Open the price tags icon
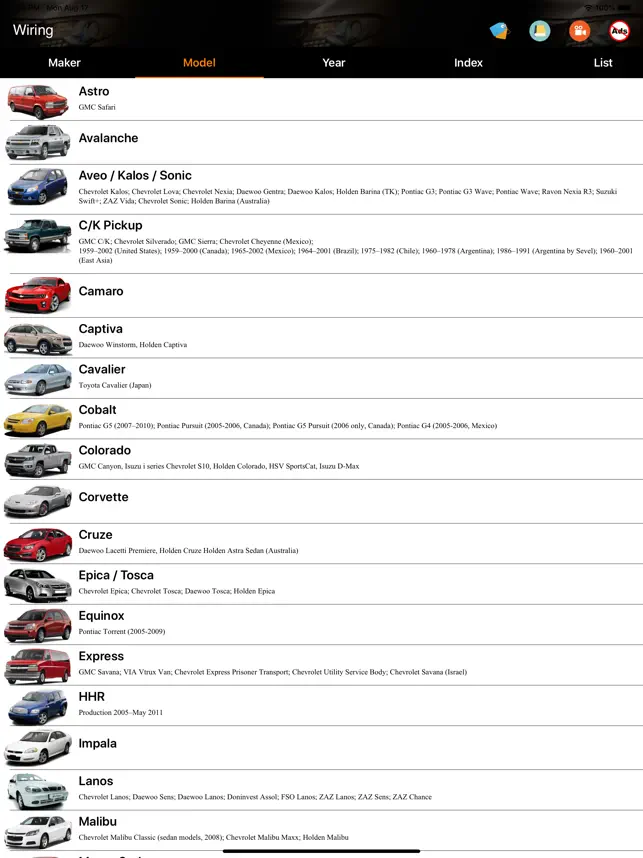 pos(499,31)
